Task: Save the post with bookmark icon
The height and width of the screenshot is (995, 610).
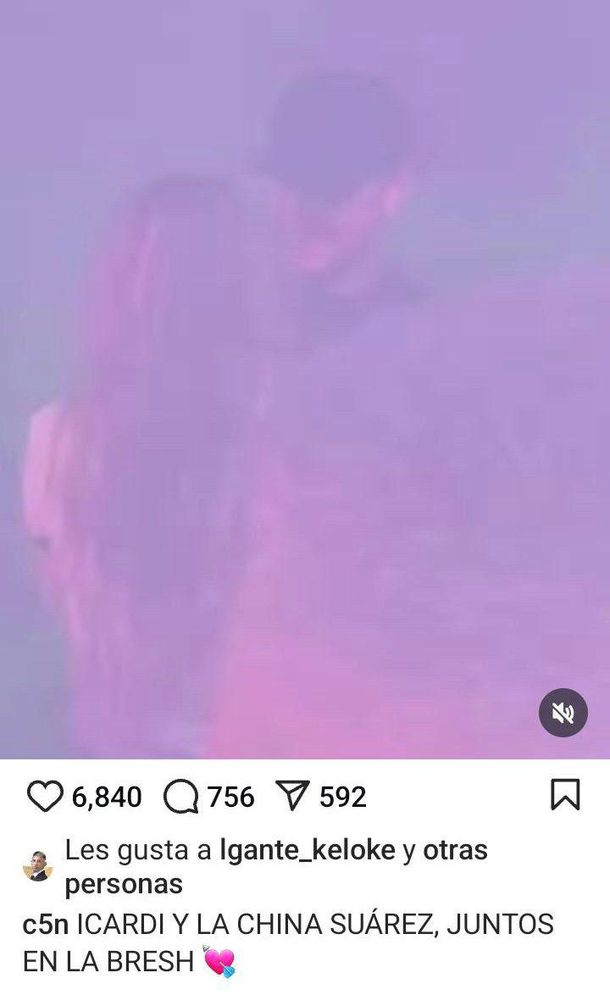Action: pos(565,796)
